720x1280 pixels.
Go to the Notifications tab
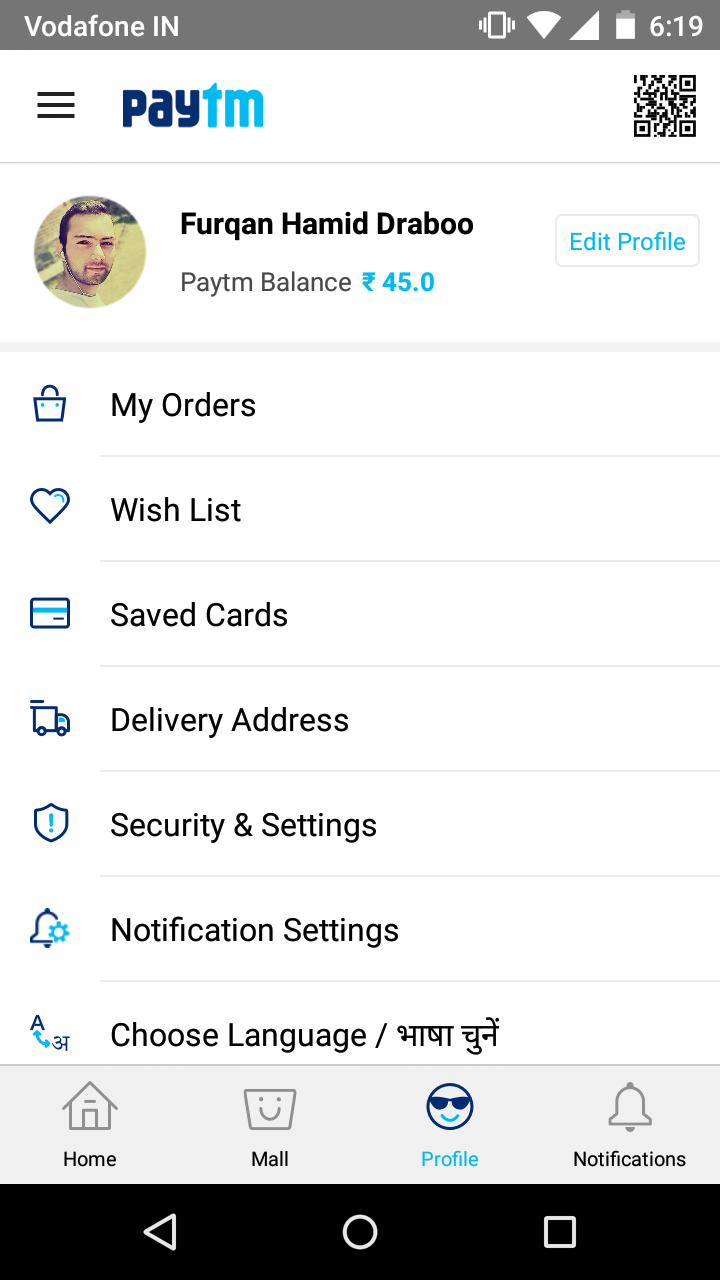tap(629, 1125)
